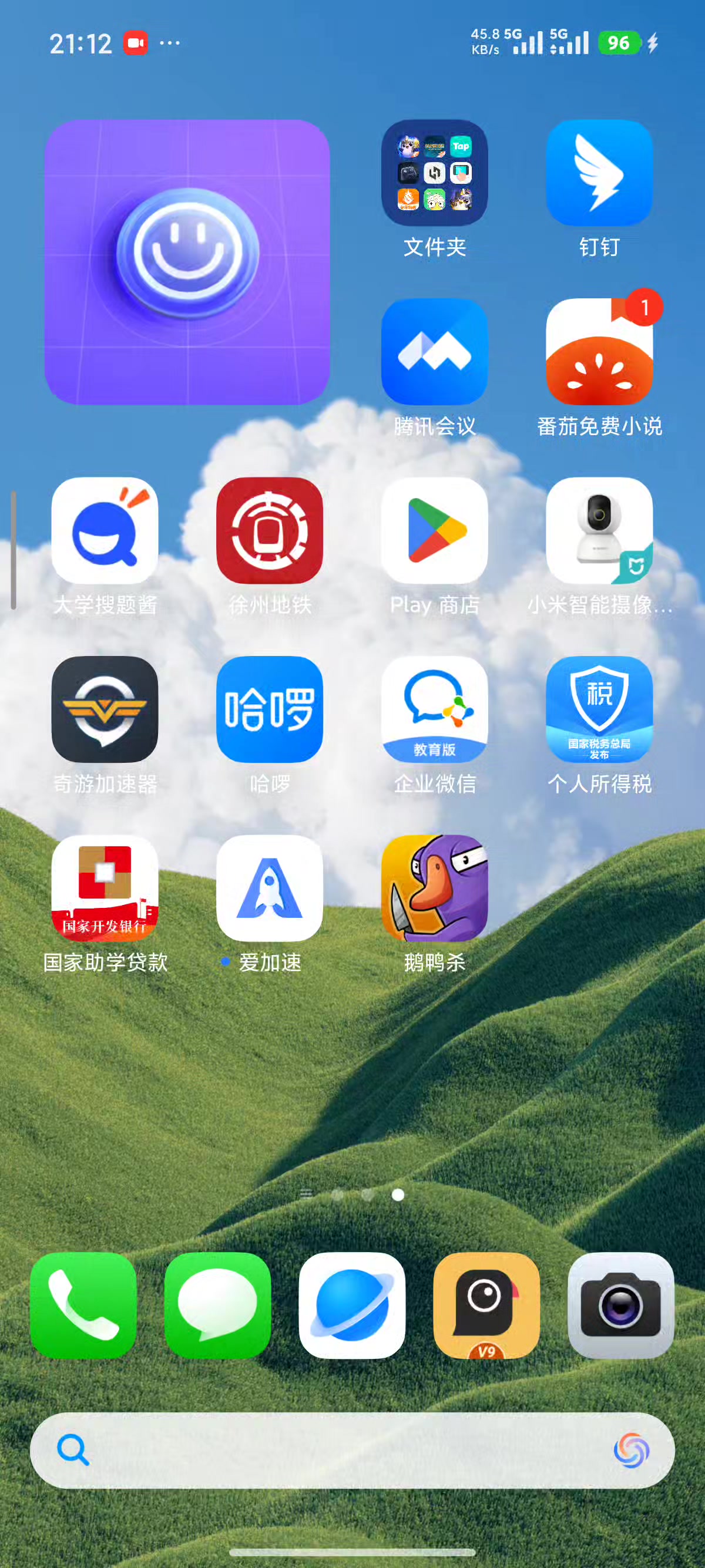705x1568 pixels.
Task: Open the Messages app in the dock
Action: pyautogui.click(x=217, y=1305)
